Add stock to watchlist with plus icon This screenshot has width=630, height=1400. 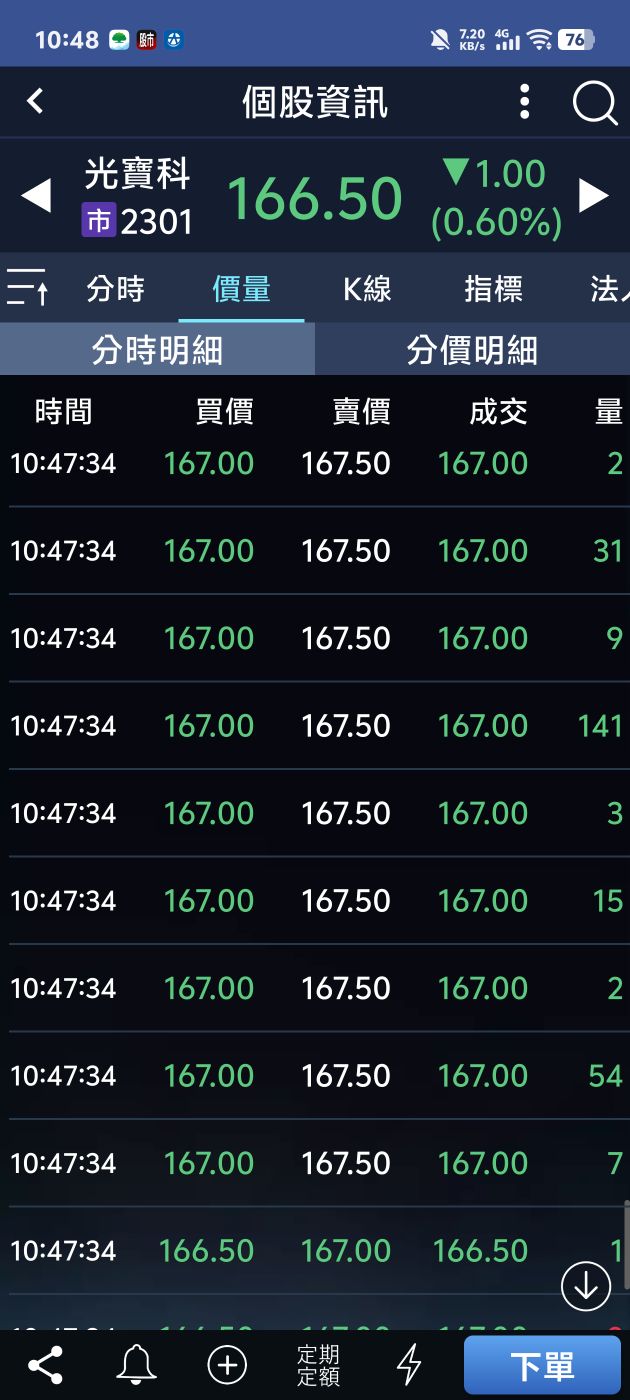[x=227, y=1364]
